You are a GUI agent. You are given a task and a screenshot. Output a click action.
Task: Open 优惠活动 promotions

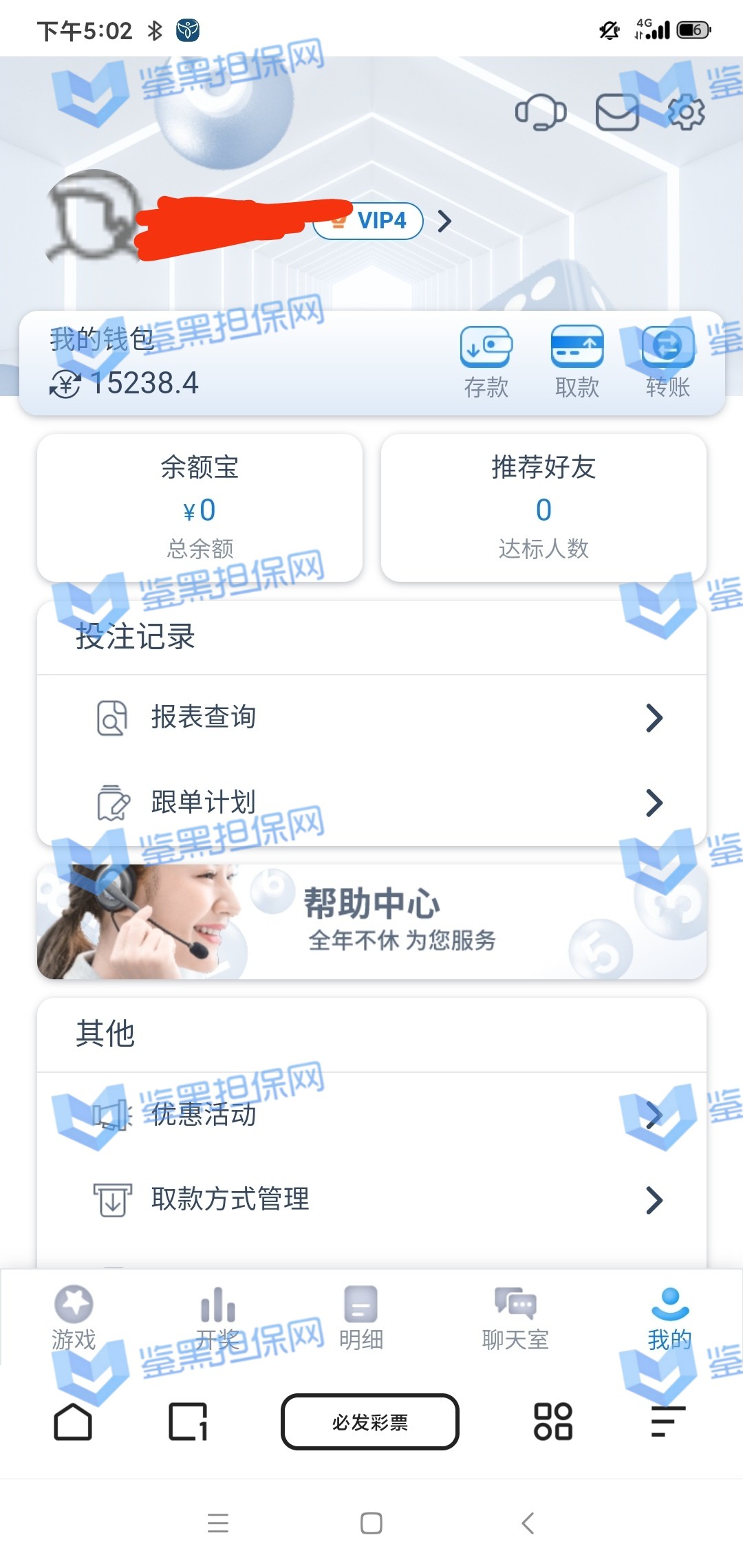point(371,1114)
